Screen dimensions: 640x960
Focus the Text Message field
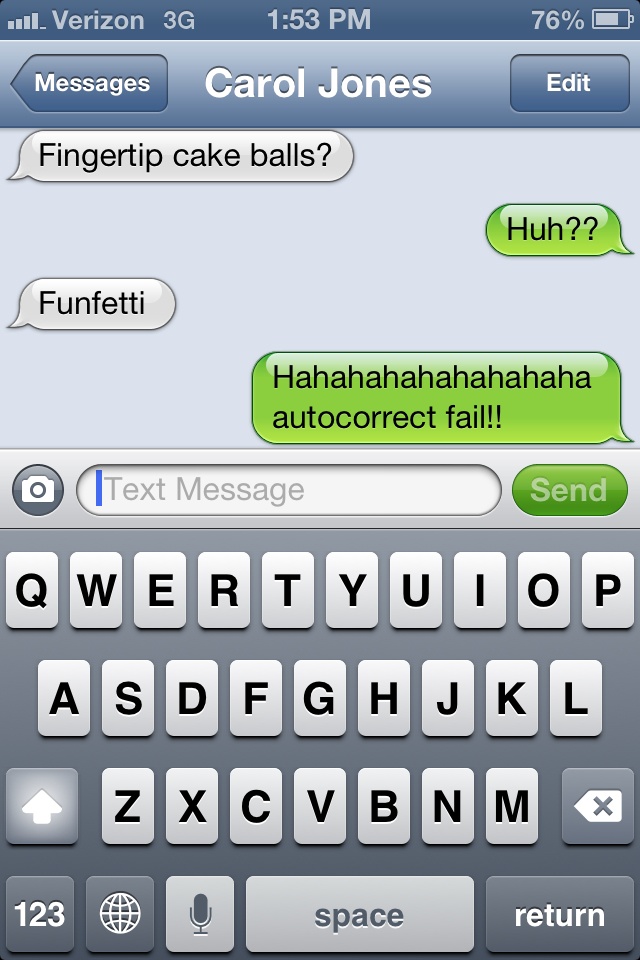(290, 490)
